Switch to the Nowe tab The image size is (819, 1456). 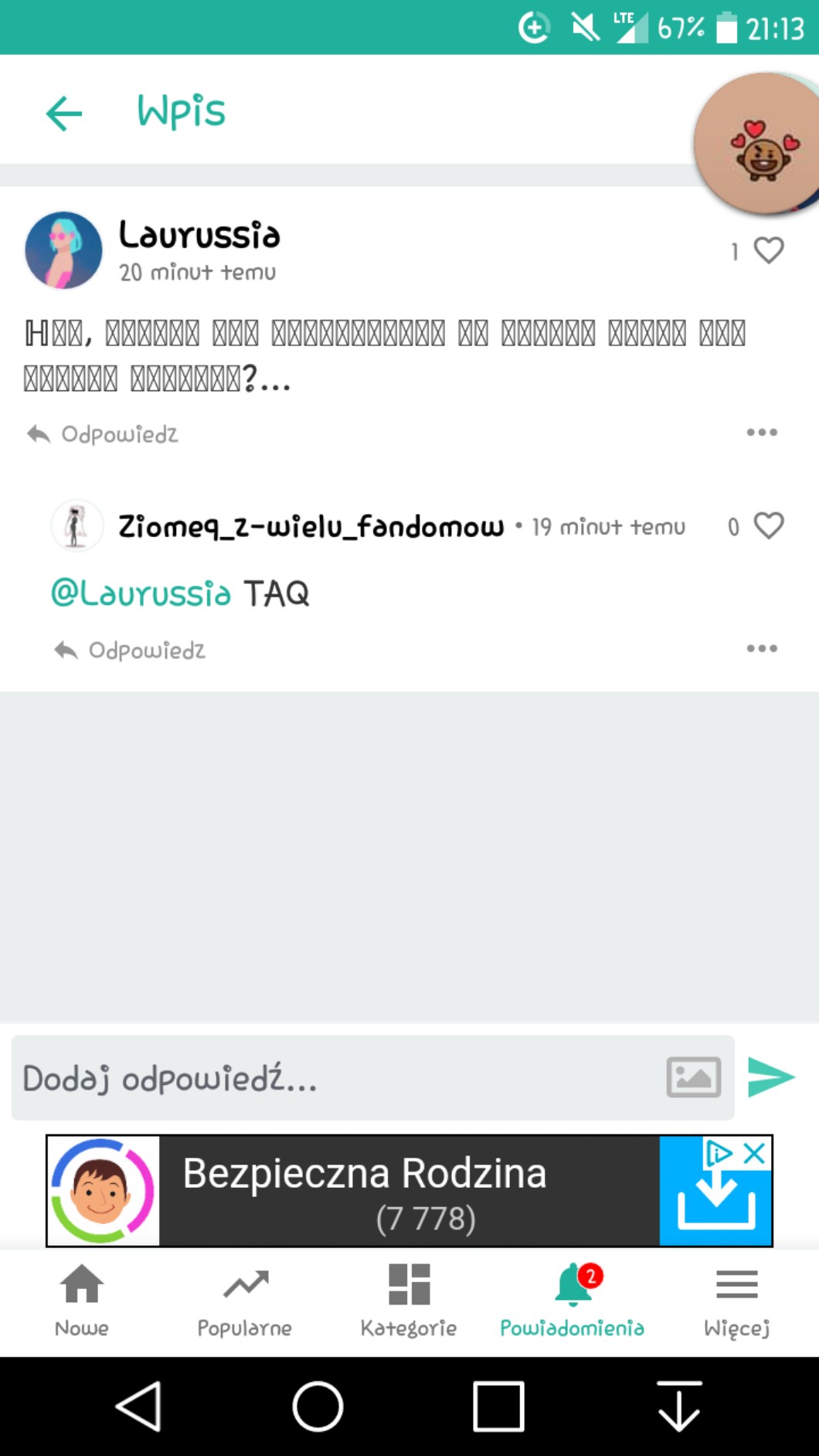[82, 1301]
